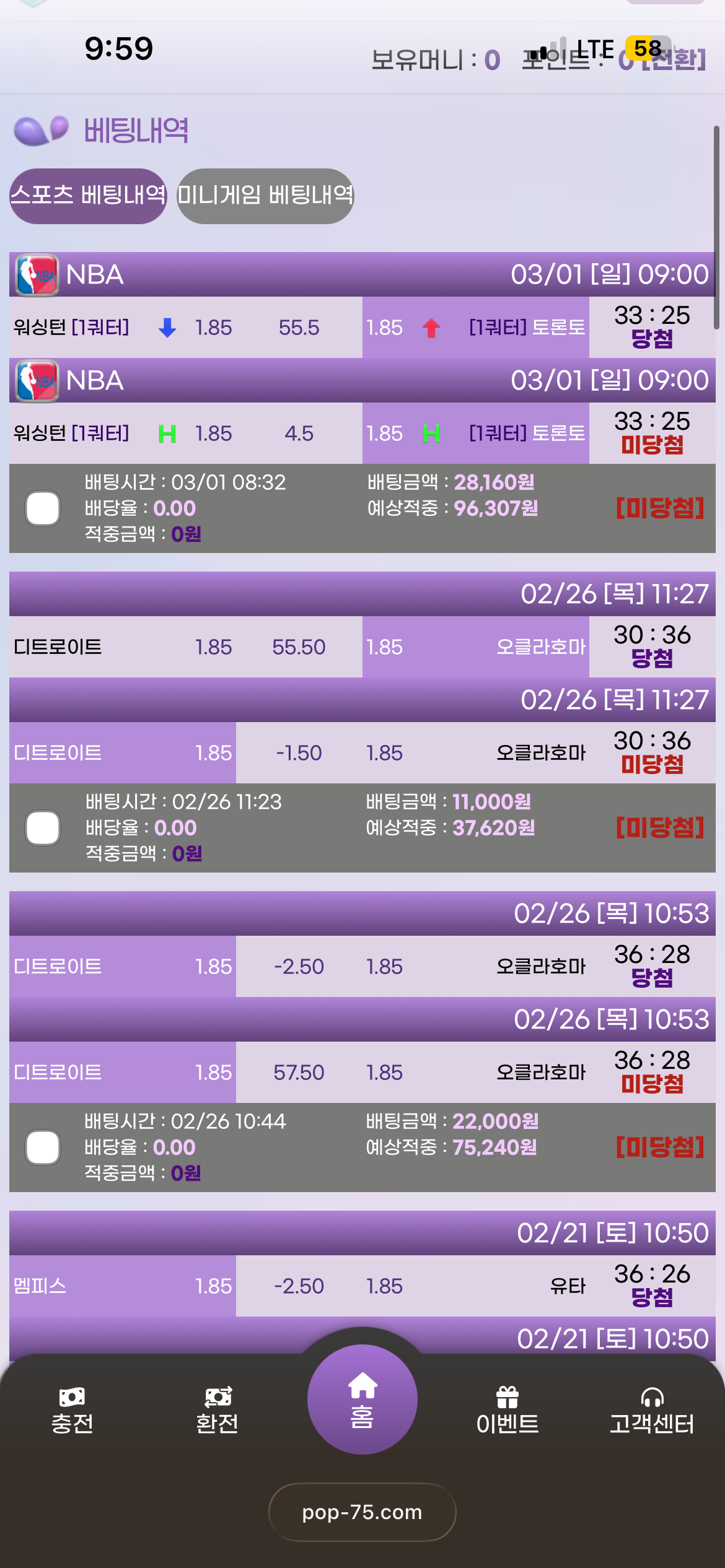Image resolution: width=725 pixels, height=1568 pixels.
Task: Go to 홈 via the center button
Action: click(362, 1400)
